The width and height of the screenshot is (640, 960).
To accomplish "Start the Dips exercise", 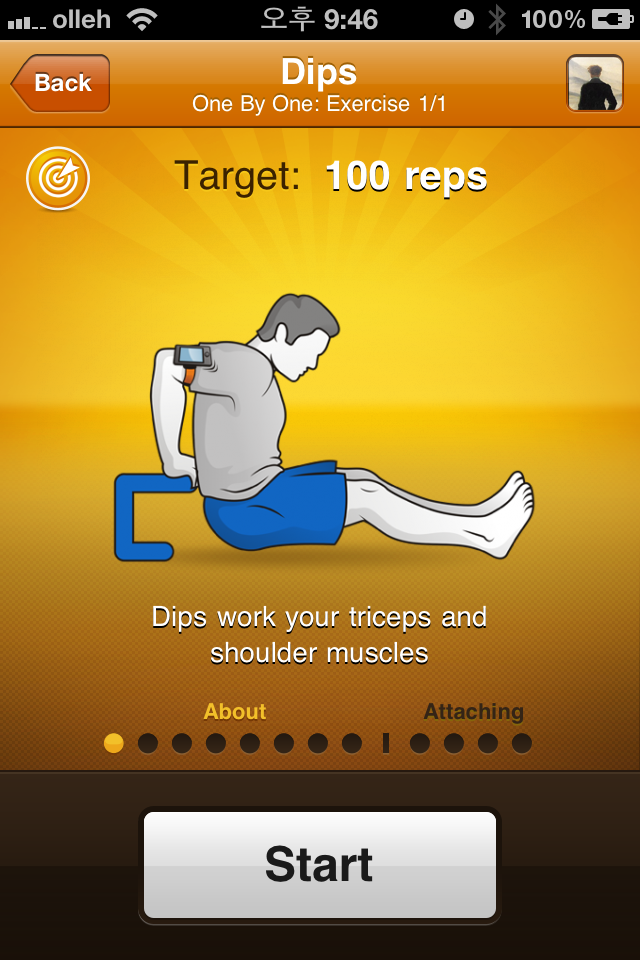I will pos(320,864).
